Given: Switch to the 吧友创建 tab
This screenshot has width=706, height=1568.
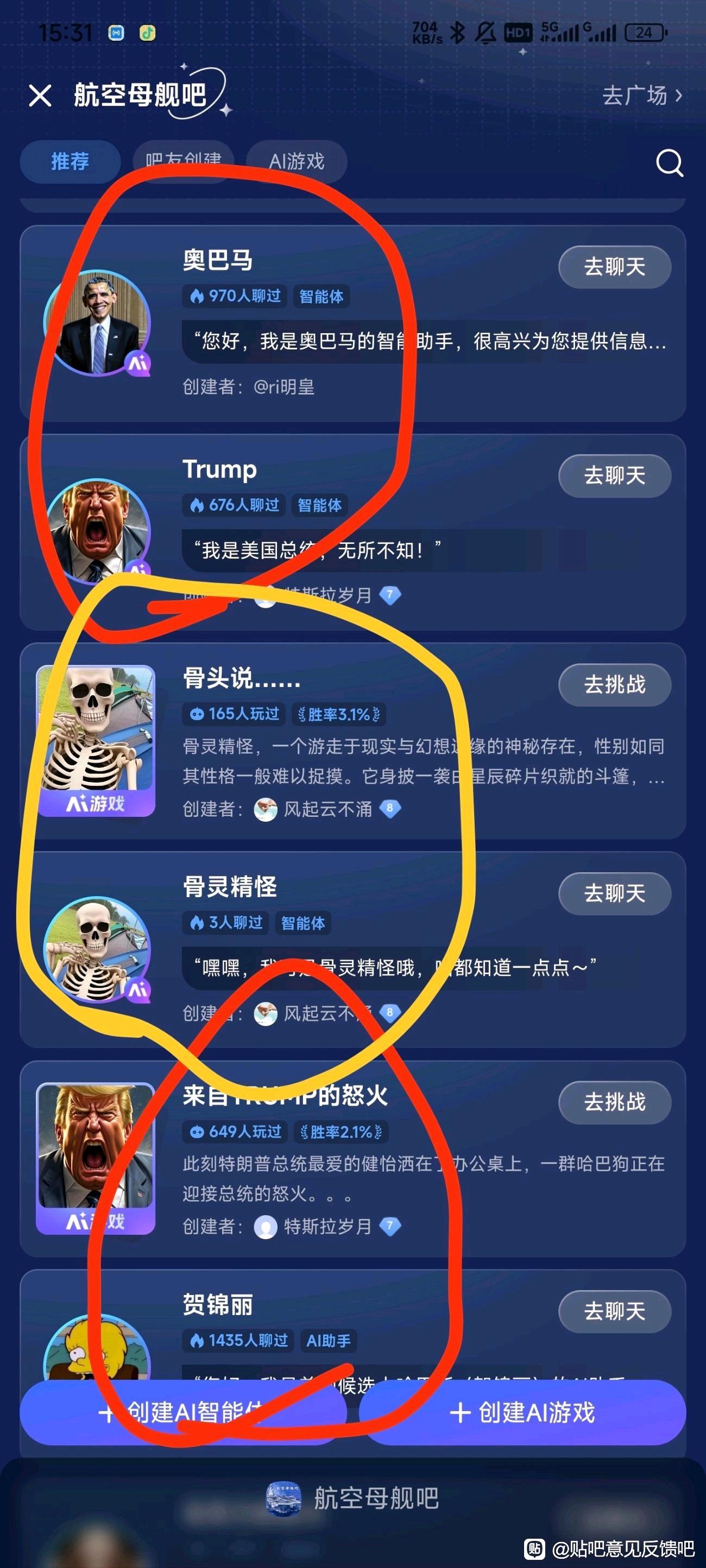Looking at the screenshot, I should coord(184,161).
